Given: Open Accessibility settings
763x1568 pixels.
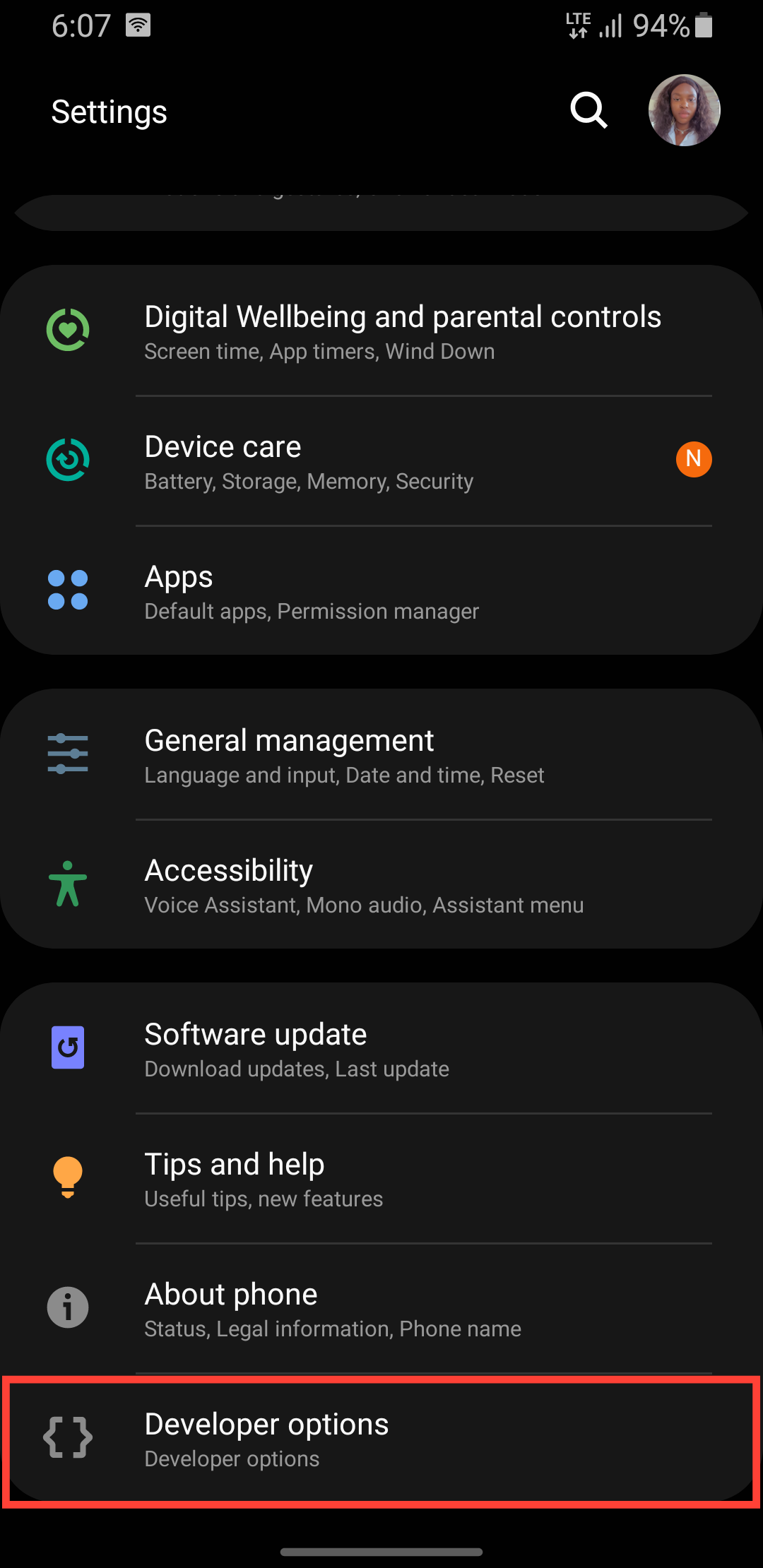Looking at the screenshot, I should [x=381, y=885].
